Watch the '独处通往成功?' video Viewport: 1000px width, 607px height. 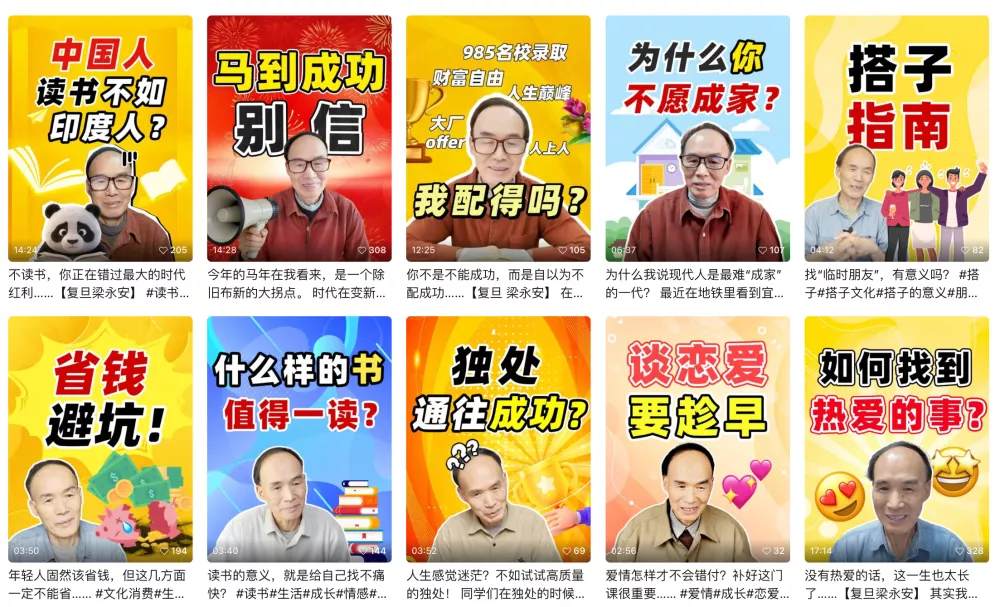pos(498,439)
